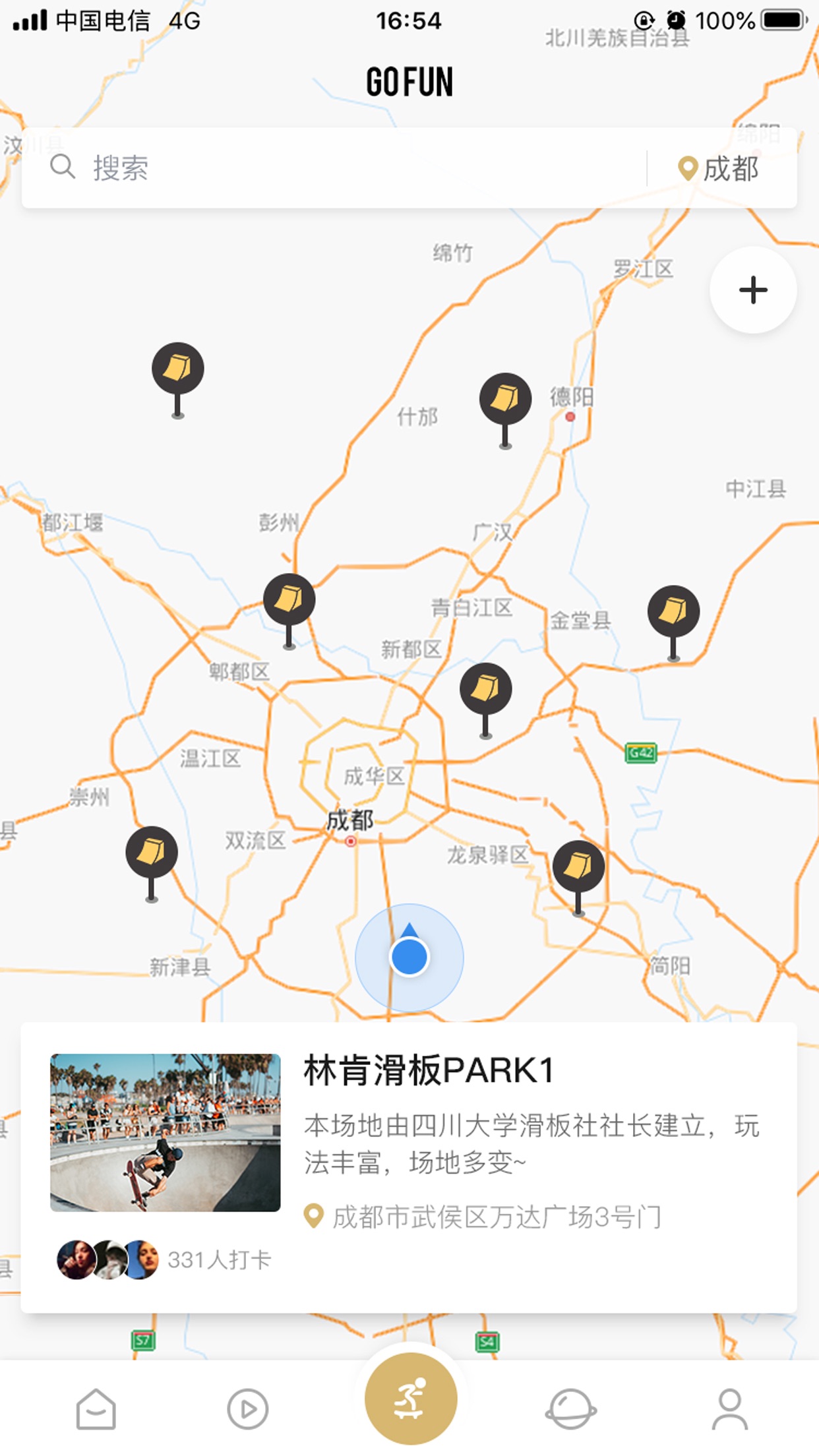Change the city from 成都
This screenshot has width=819, height=1456.
coord(719,169)
